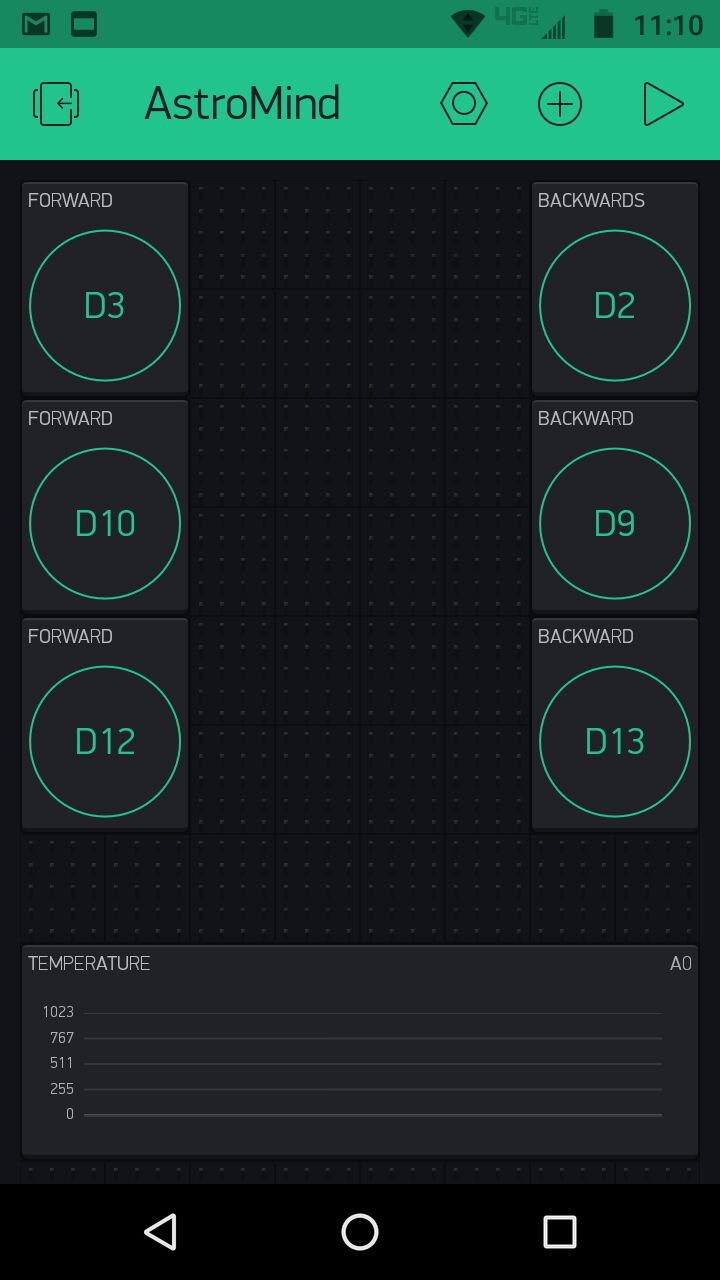This screenshot has width=720, height=1280.
Task: Exit the AstroMind project
Action: point(57,104)
